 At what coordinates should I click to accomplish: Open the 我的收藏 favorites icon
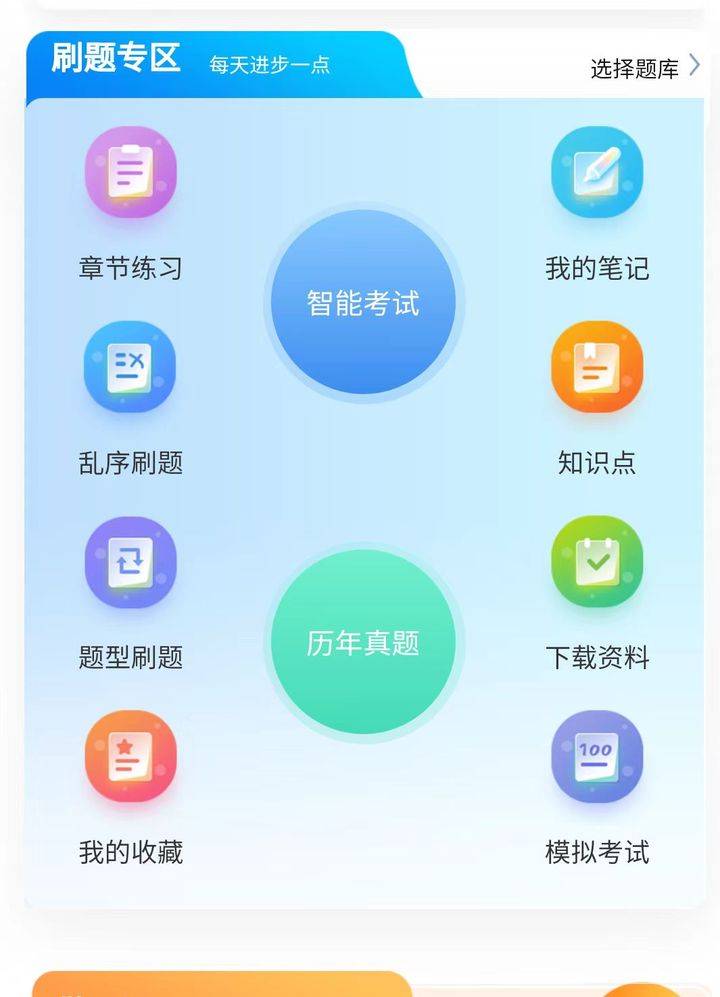(131, 757)
